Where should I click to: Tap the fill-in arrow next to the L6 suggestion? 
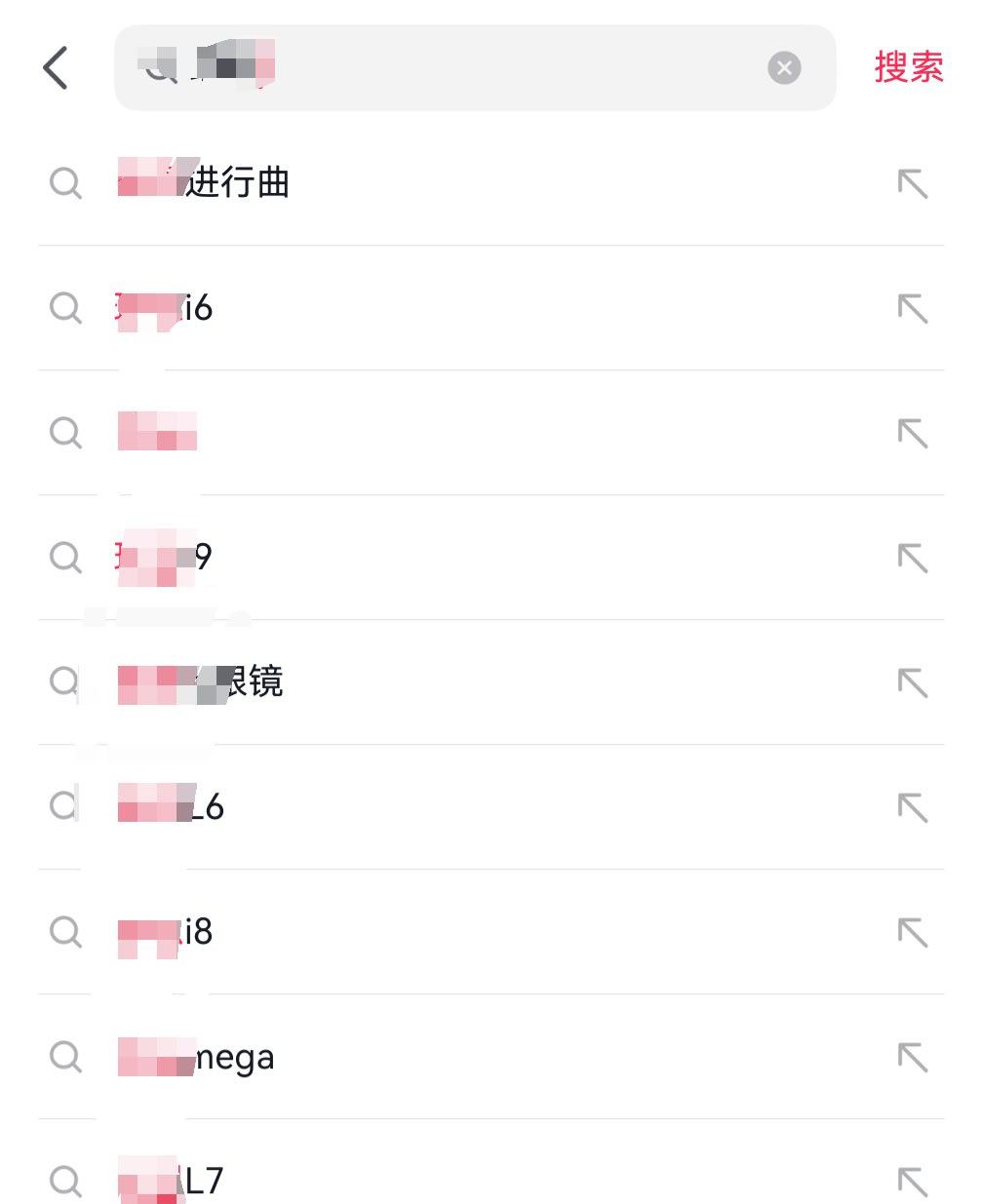[913, 806]
